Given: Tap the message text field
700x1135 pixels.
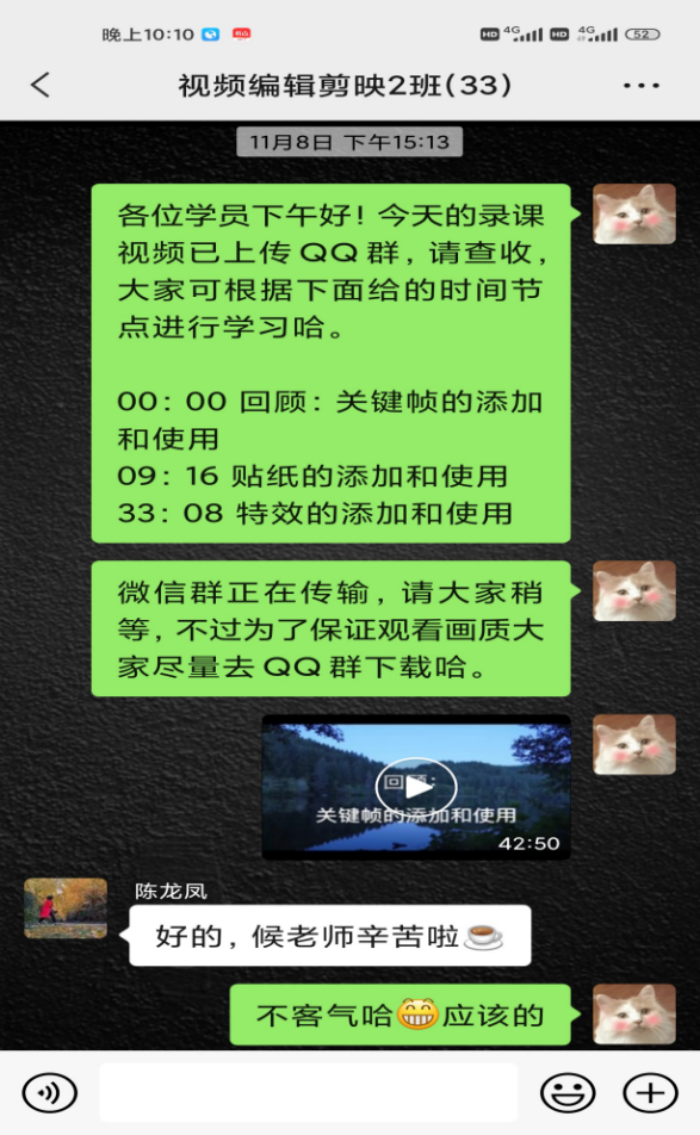Looking at the screenshot, I should coord(308,1092).
